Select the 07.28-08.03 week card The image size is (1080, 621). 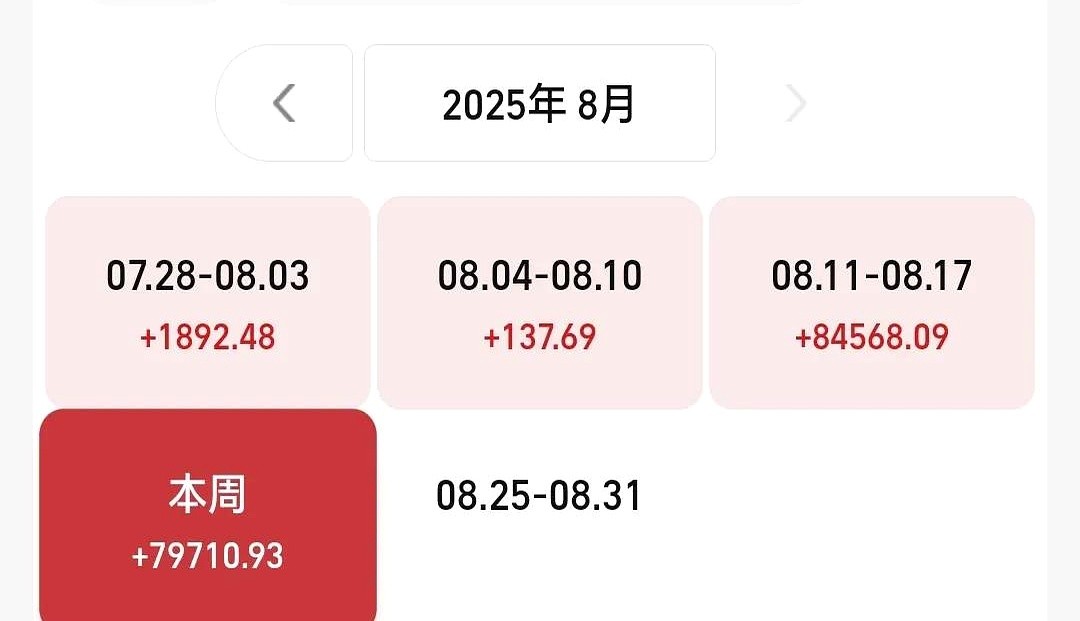[x=208, y=303]
